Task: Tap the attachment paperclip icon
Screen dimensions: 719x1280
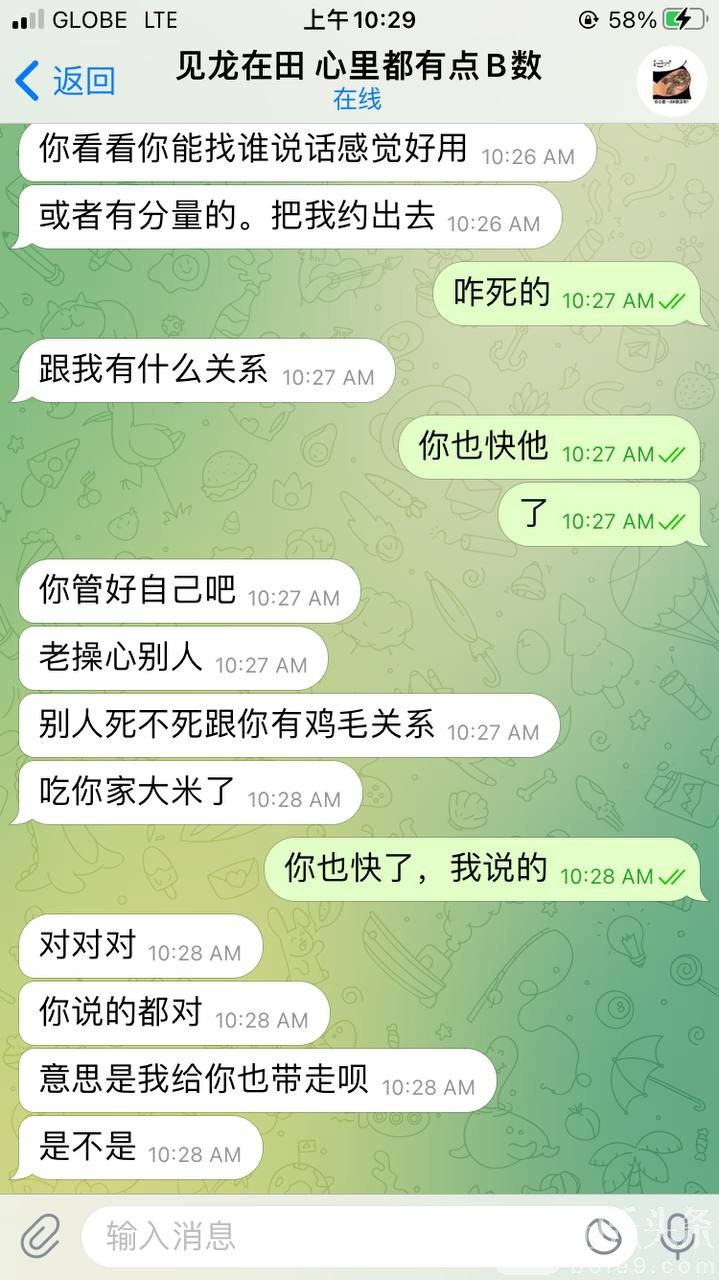Action: click(41, 1237)
